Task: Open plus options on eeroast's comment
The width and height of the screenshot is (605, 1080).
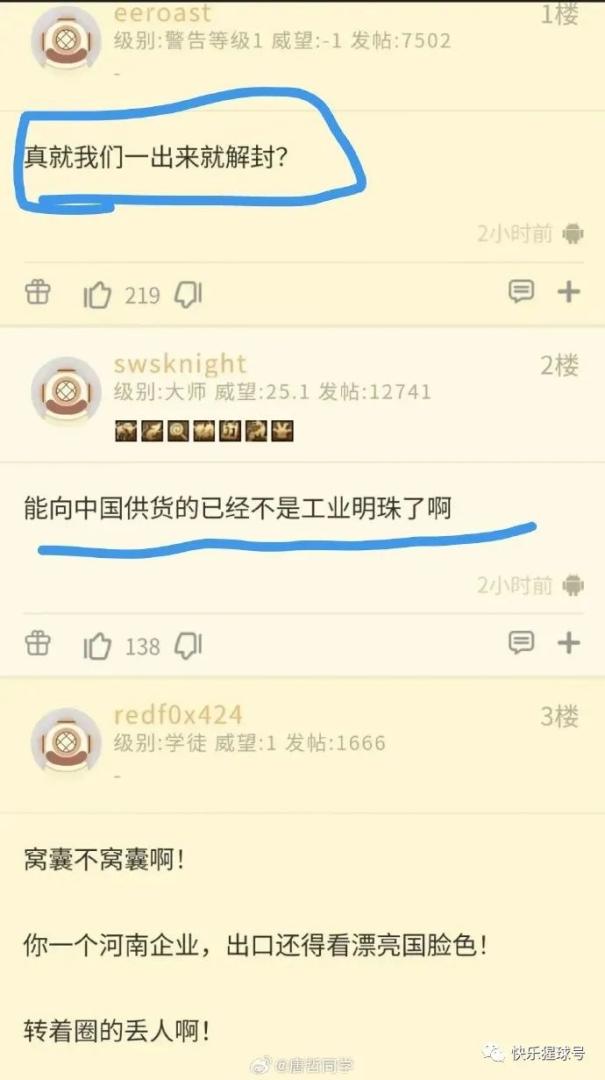Action: tap(568, 292)
